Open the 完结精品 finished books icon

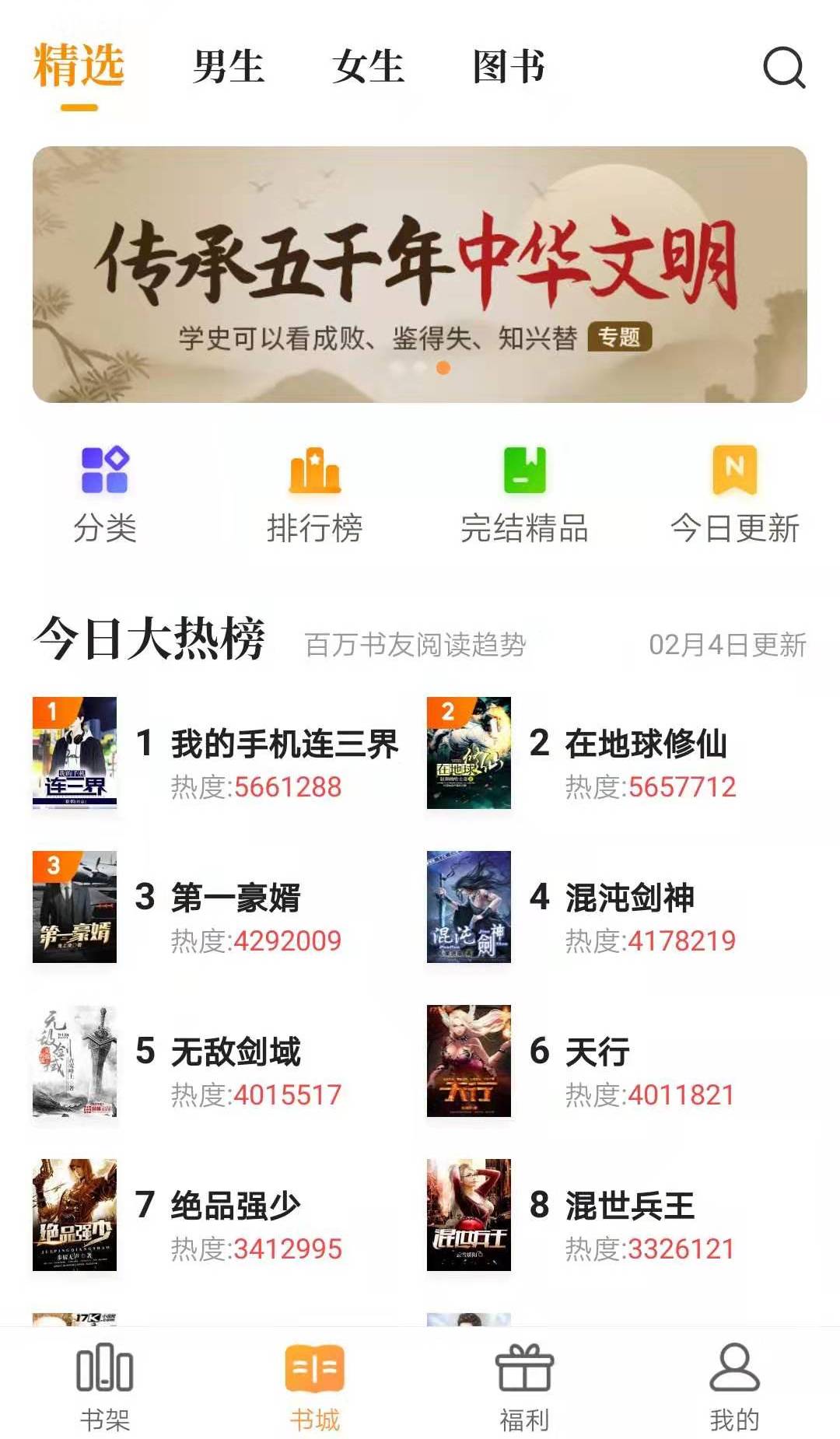tap(523, 490)
